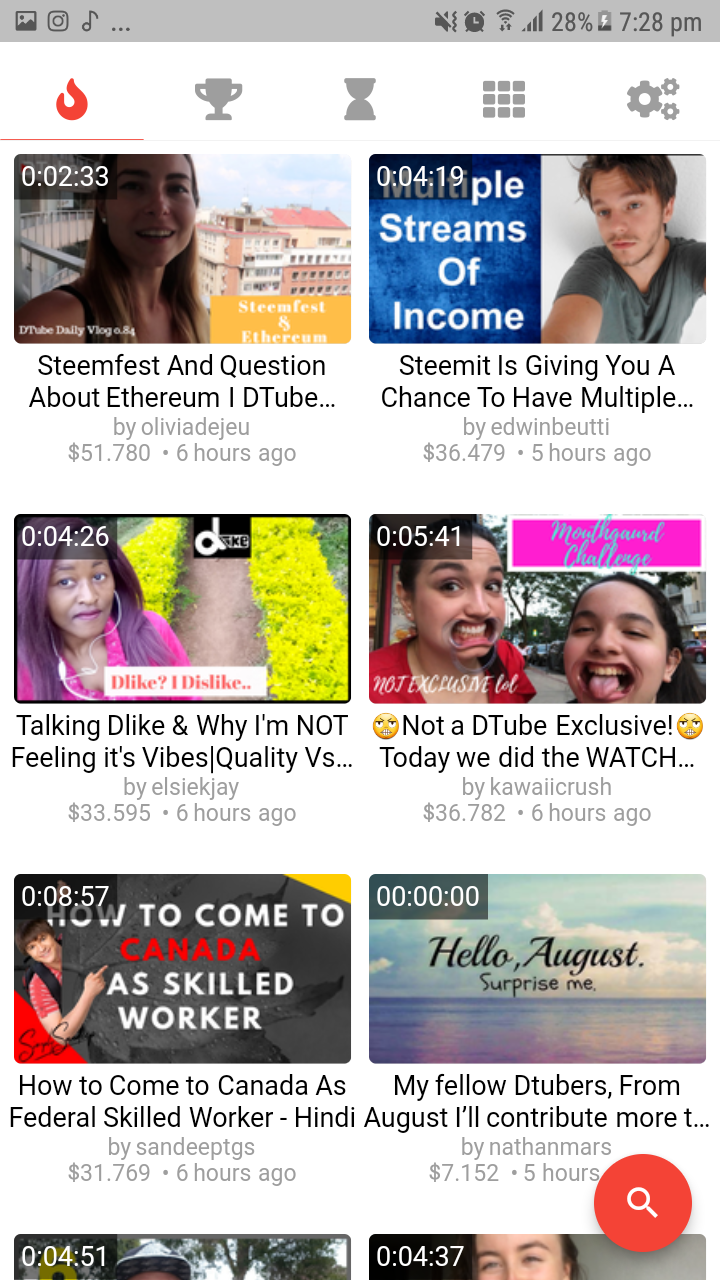The height and width of the screenshot is (1280, 720).
Task: Open the grid view tab
Action: [504, 99]
